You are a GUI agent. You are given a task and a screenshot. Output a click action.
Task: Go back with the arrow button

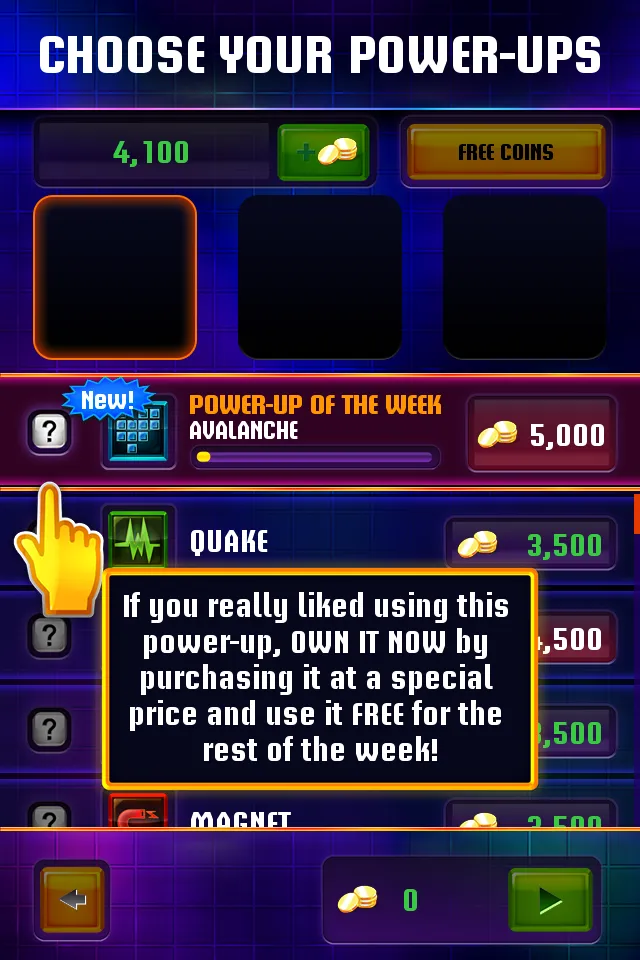coord(73,900)
